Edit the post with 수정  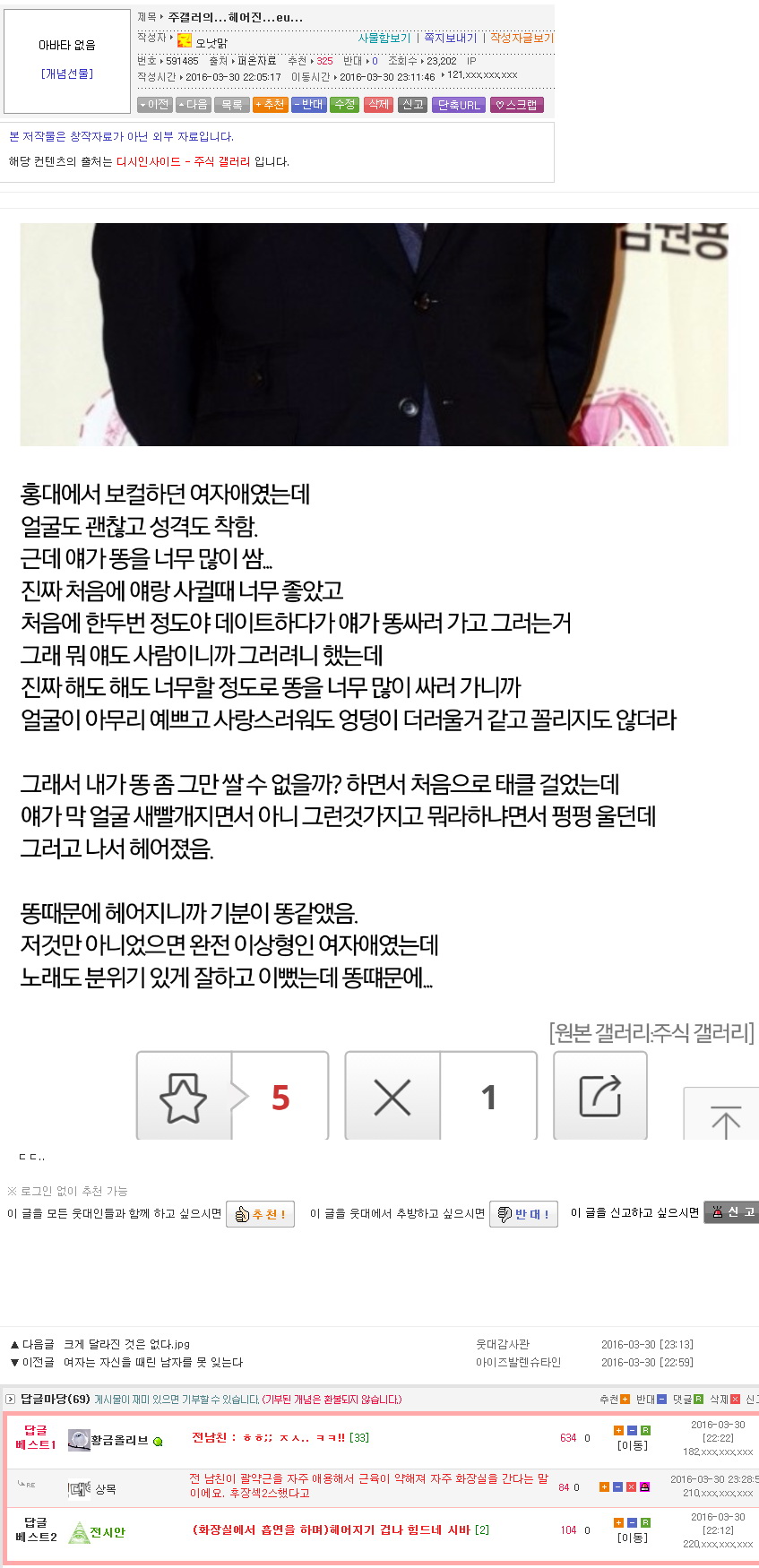click(x=344, y=105)
